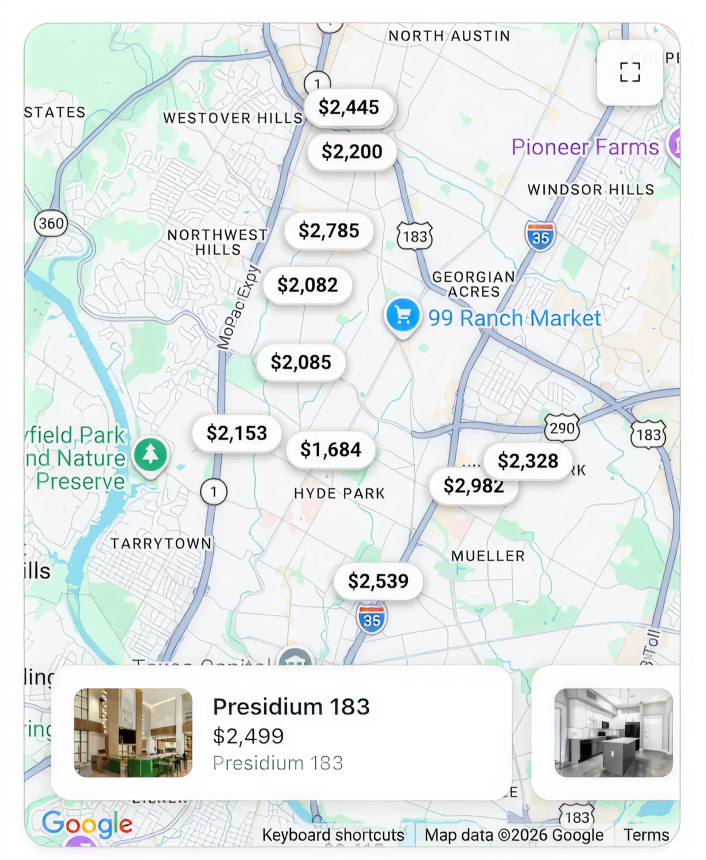Screen dimensions: 706x860
Task: Select the $2,082 price pin
Action: point(308,285)
